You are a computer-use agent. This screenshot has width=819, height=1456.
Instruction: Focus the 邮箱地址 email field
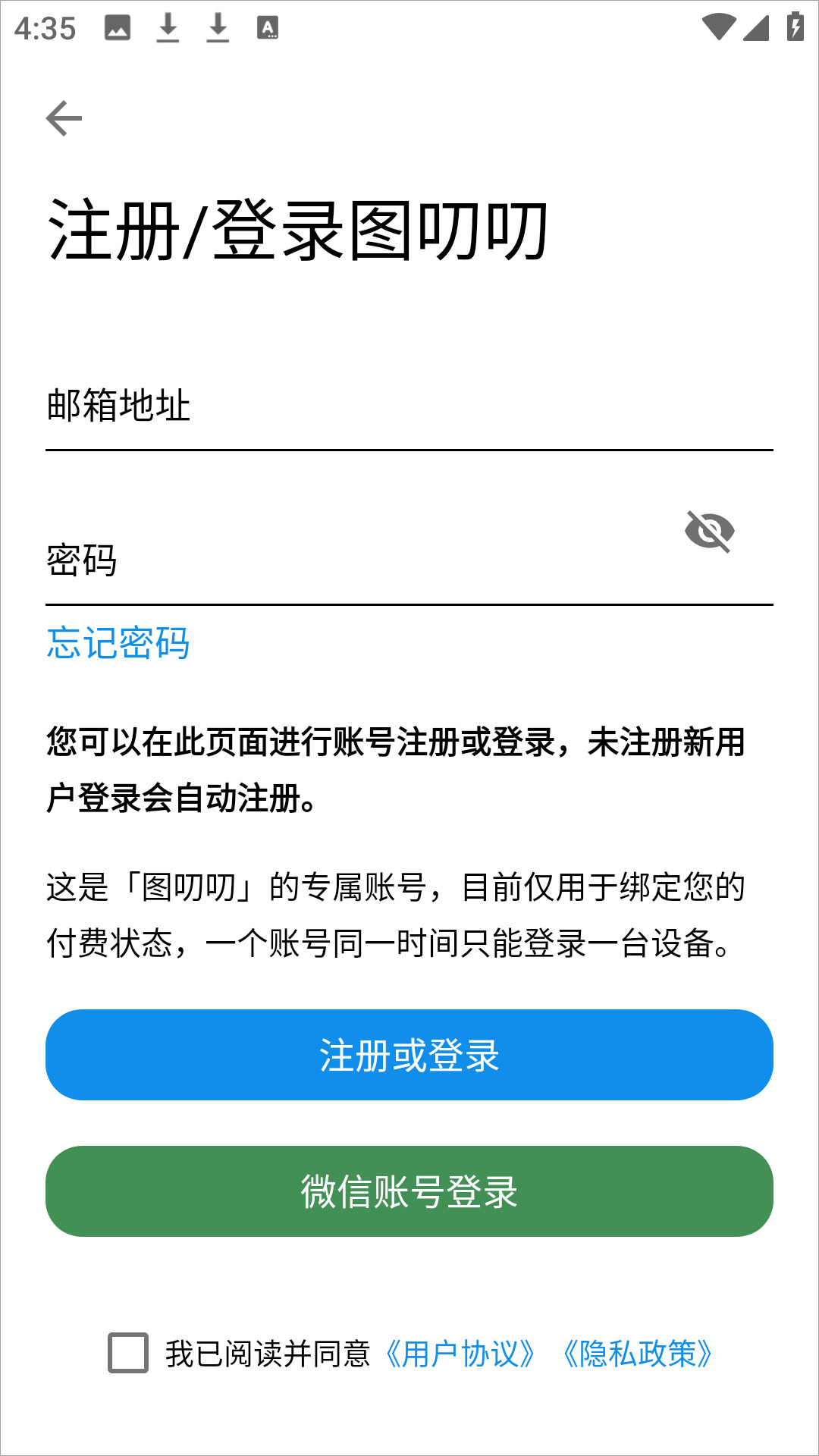pos(409,406)
